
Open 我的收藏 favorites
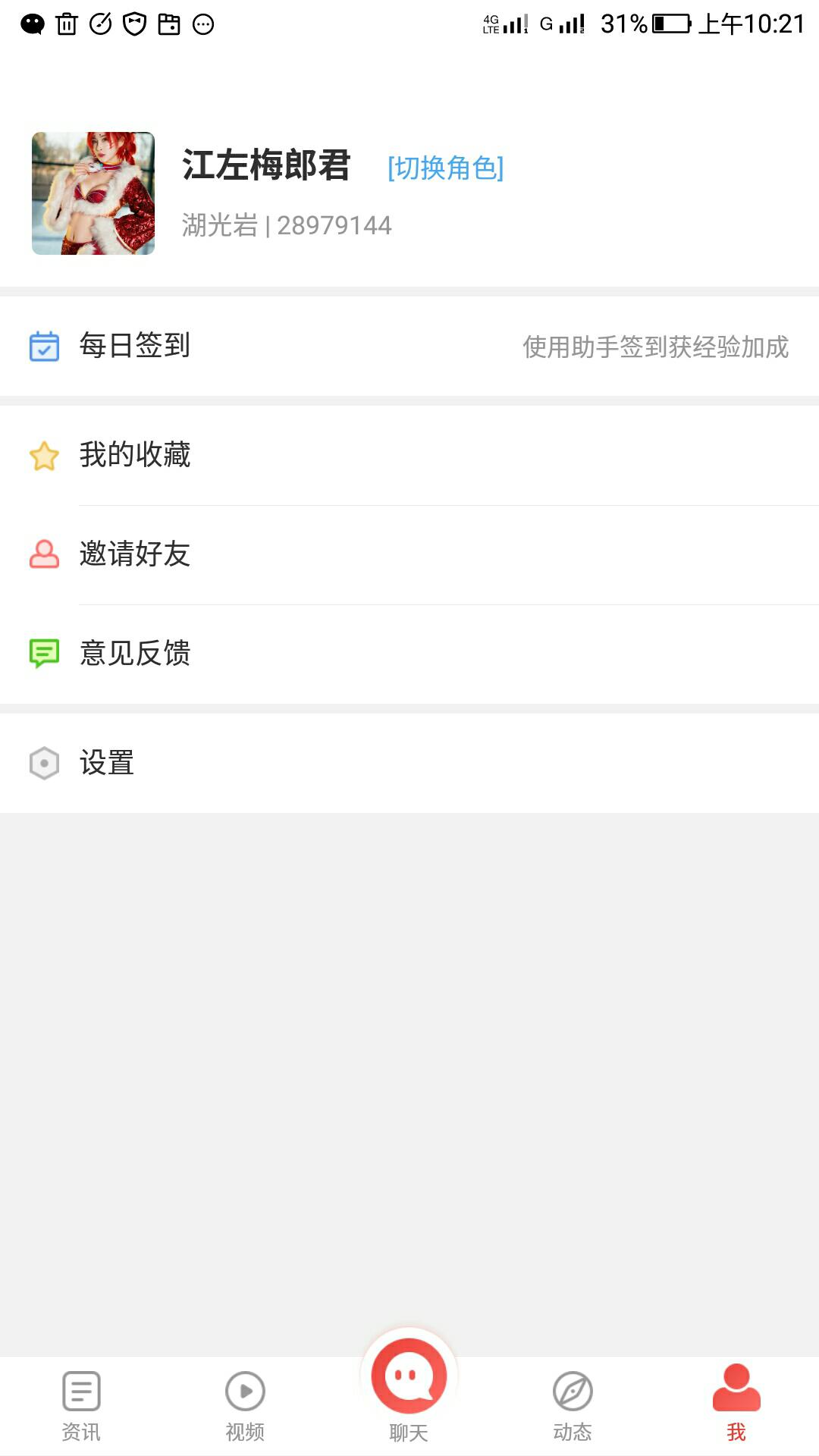coord(409,455)
